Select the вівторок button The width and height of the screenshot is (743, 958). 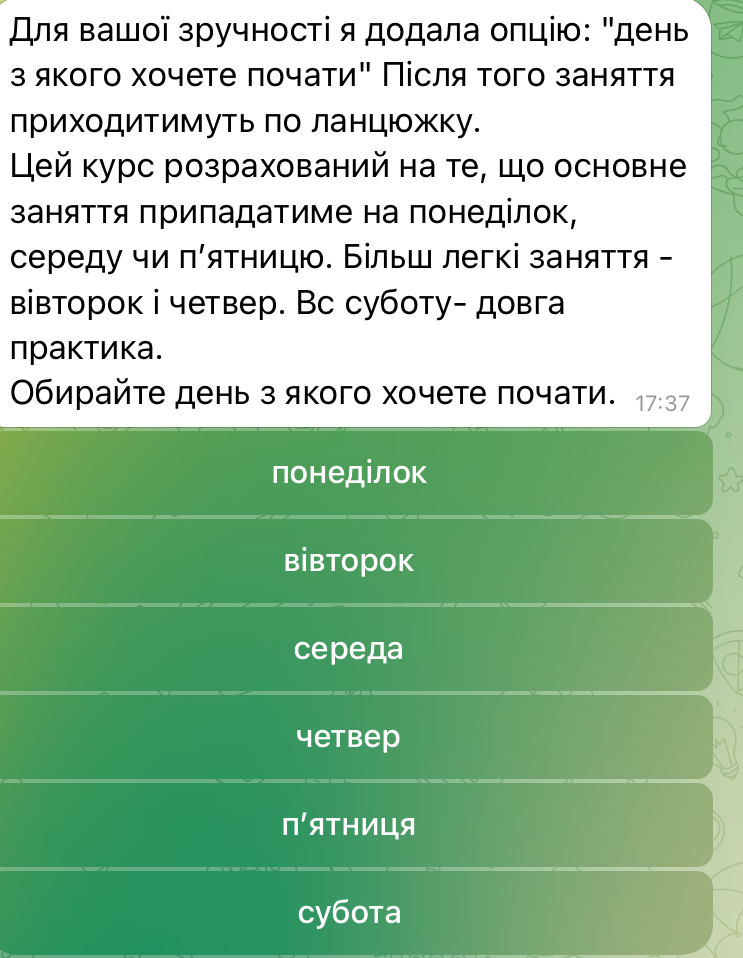[x=350, y=561]
